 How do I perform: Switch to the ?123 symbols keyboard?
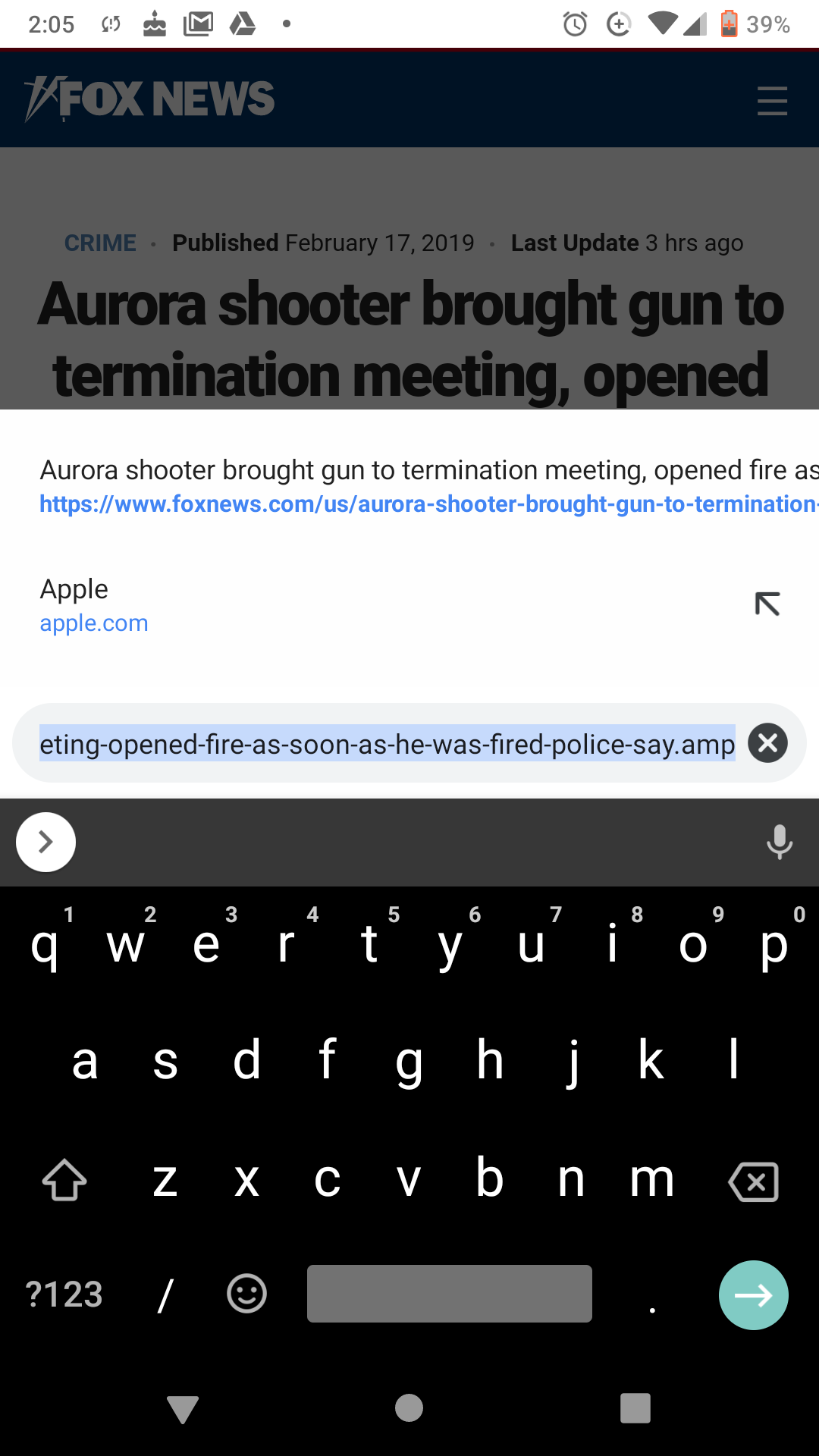pos(64,1294)
